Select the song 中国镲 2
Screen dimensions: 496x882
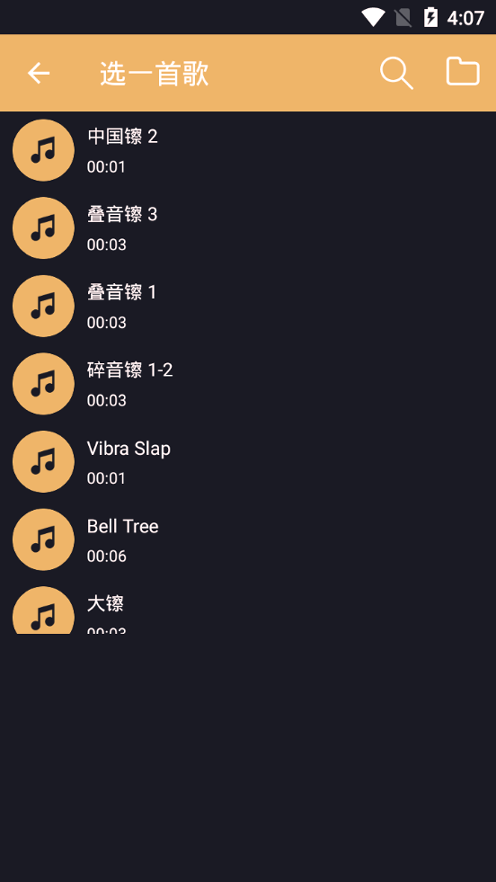click(248, 150)
